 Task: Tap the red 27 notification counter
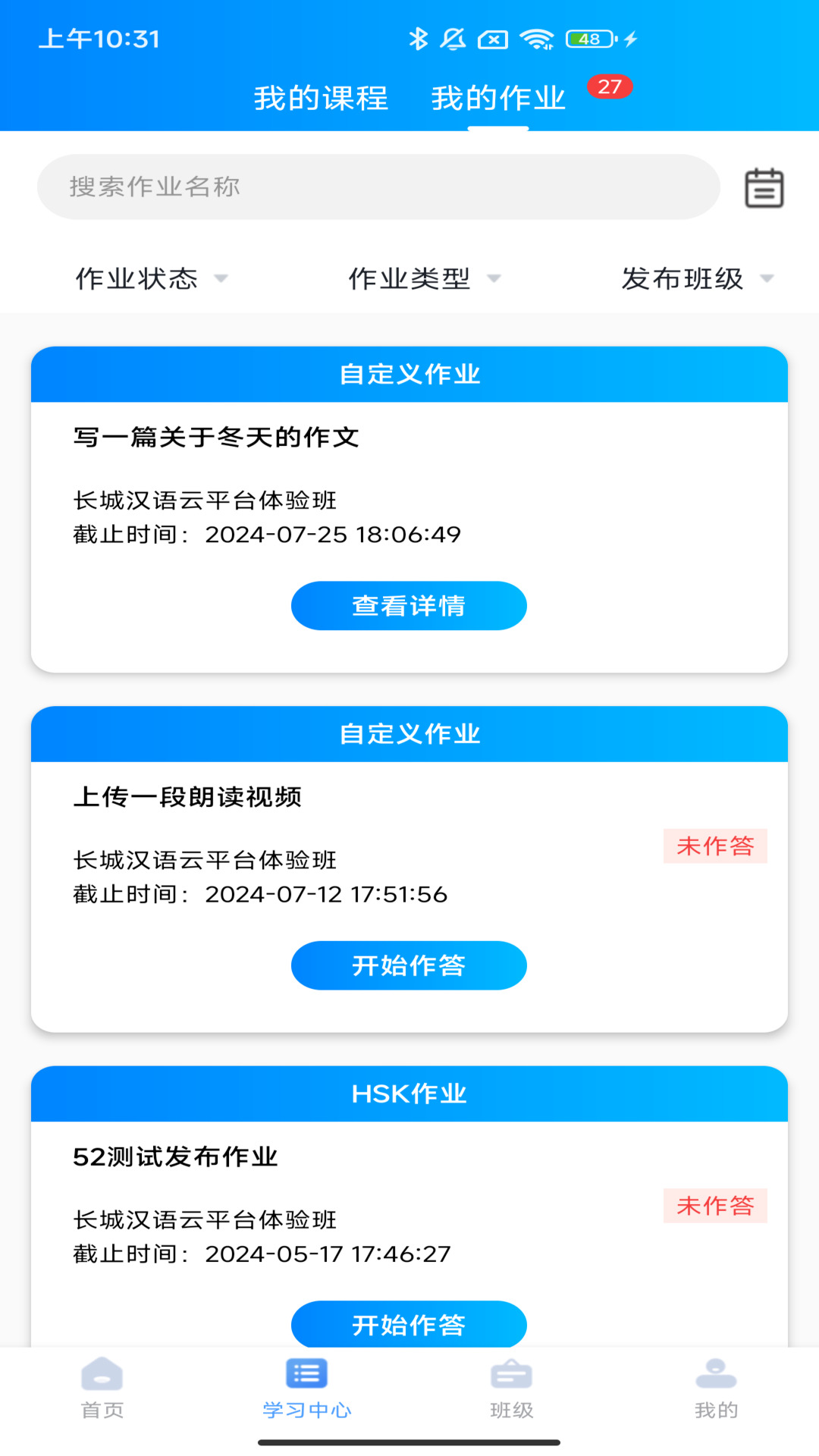pyautogui.click(x=609, y=86)
